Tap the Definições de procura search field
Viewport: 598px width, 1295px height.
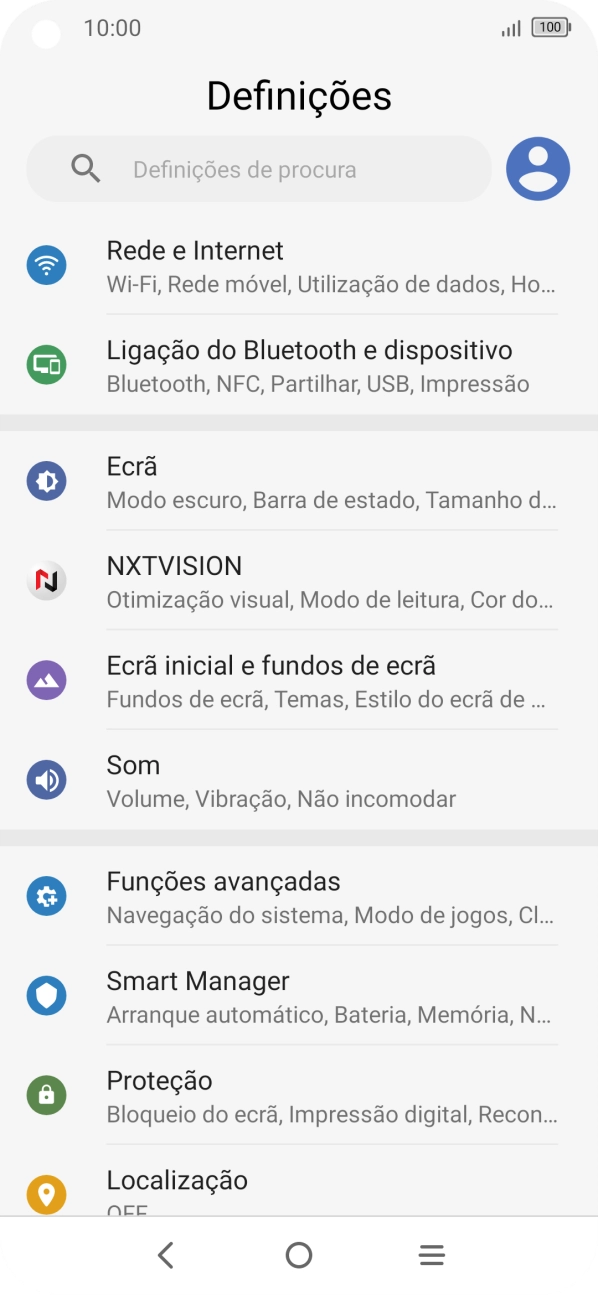[x=259, y=169]
